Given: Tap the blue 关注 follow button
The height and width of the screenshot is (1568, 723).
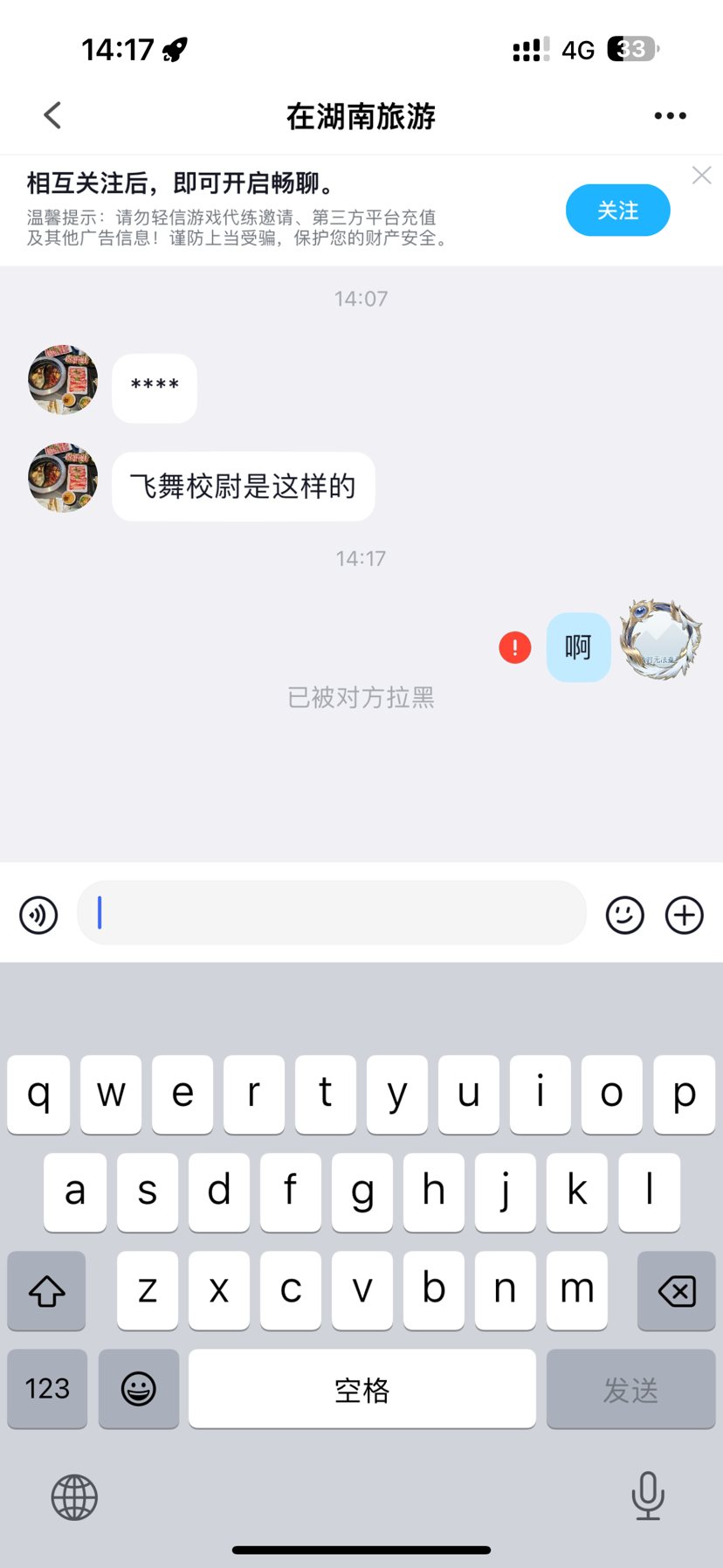Looking at the screenshot, I should point(617,211).
